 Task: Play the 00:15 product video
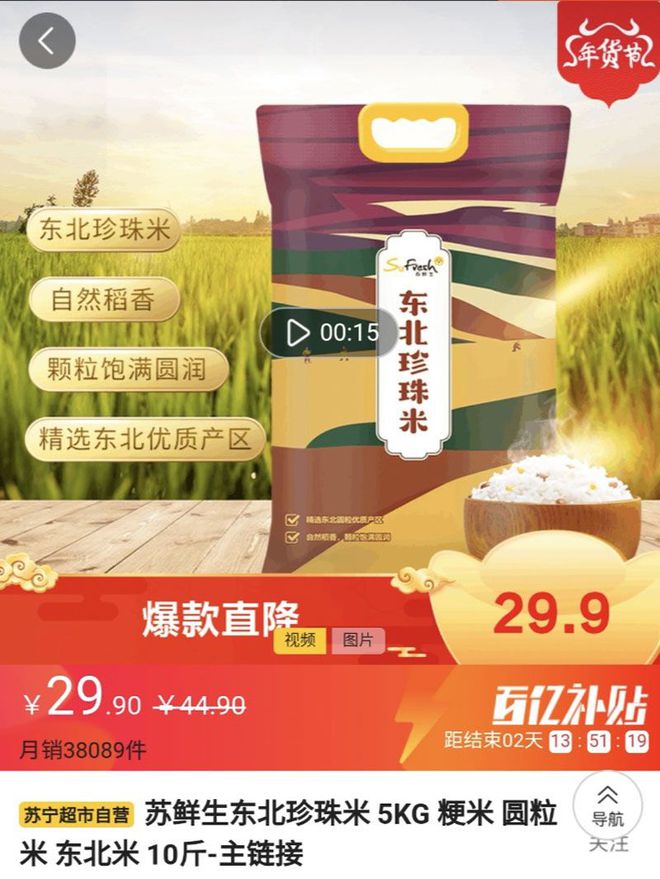point(322,332)
